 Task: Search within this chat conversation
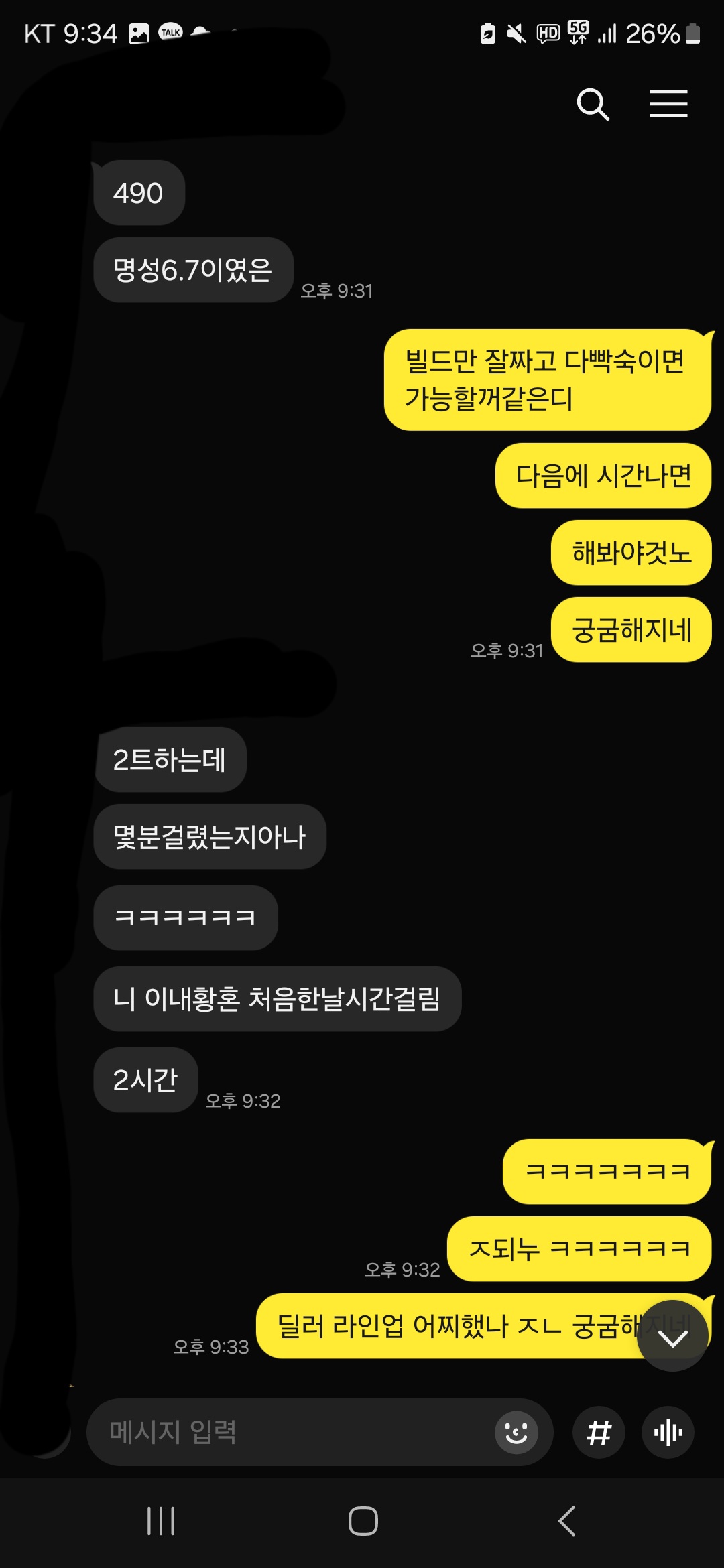click(x=593, y=105)
